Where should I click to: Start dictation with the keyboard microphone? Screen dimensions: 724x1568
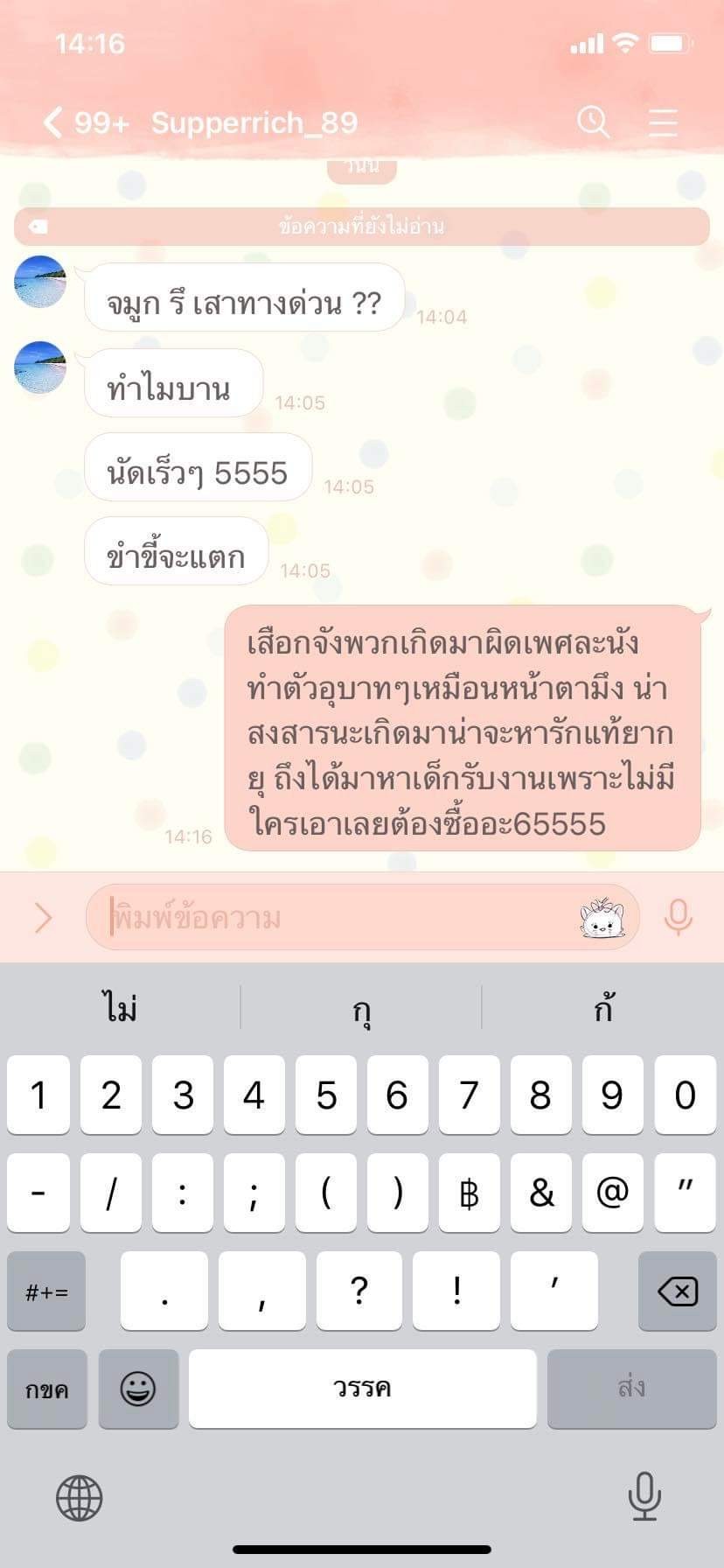(x=644, y=1496)
